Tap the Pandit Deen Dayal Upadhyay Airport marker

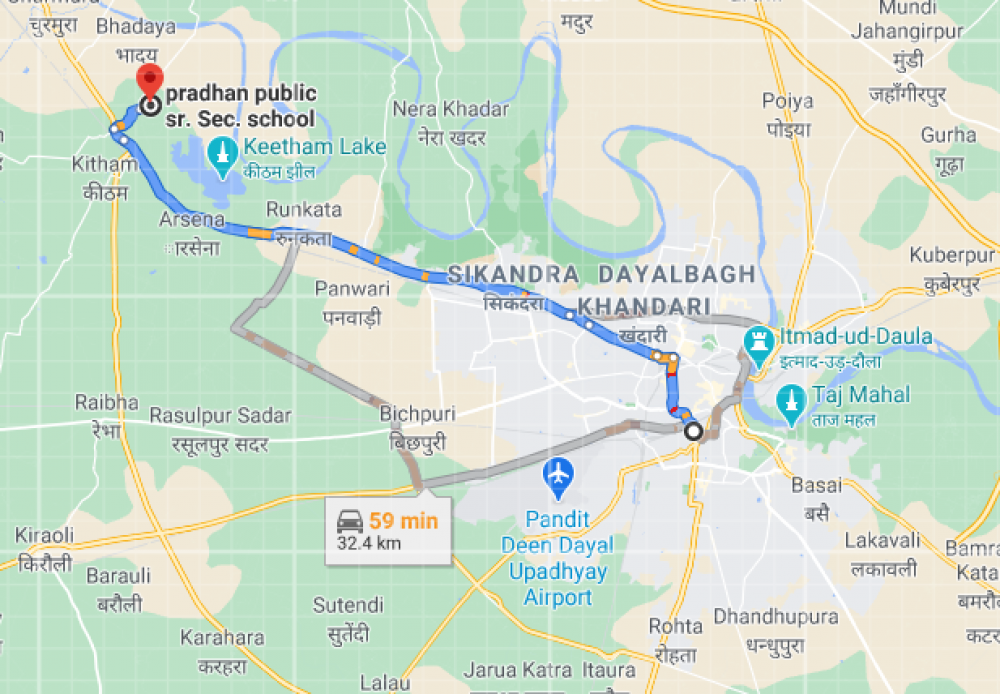(x=559, y=475)
